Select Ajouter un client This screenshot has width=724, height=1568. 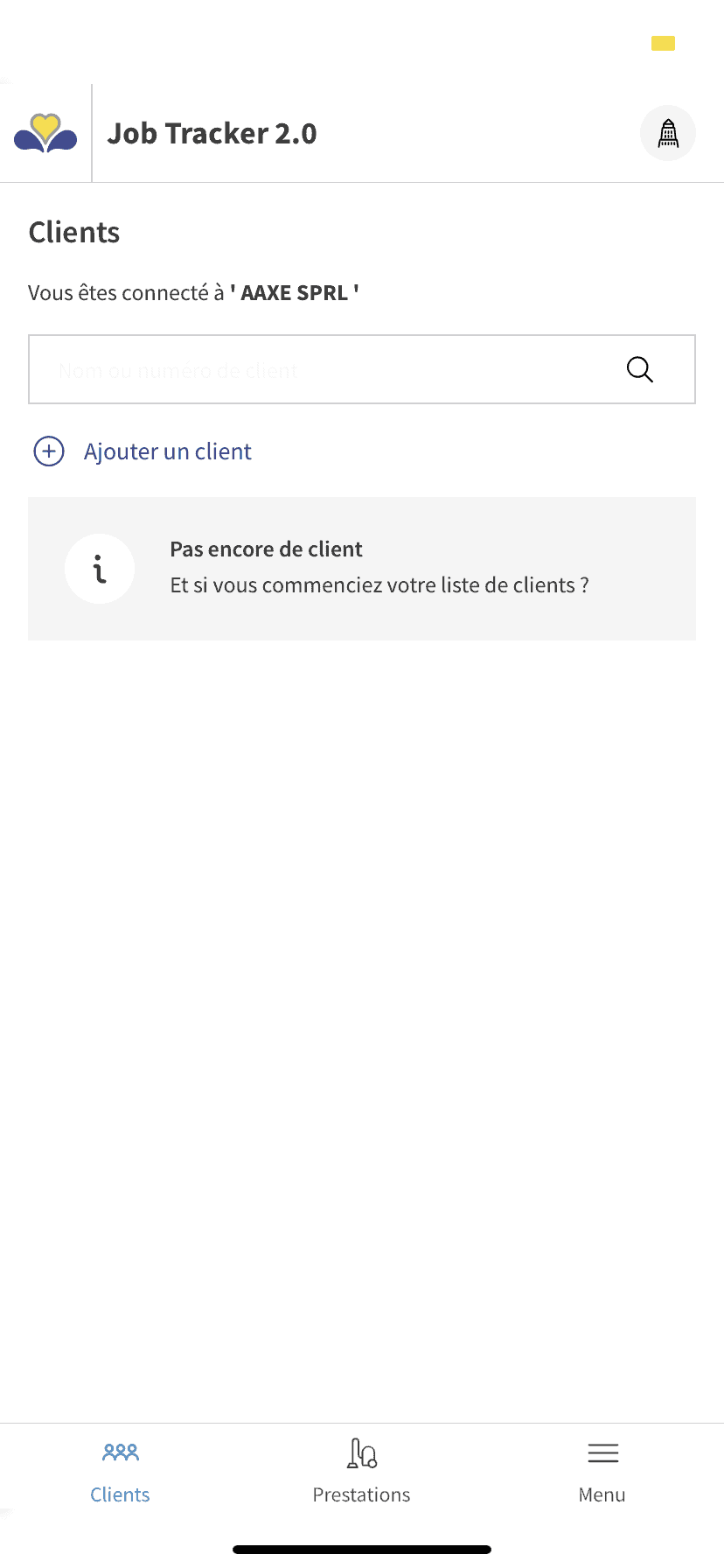click(143, 451)
